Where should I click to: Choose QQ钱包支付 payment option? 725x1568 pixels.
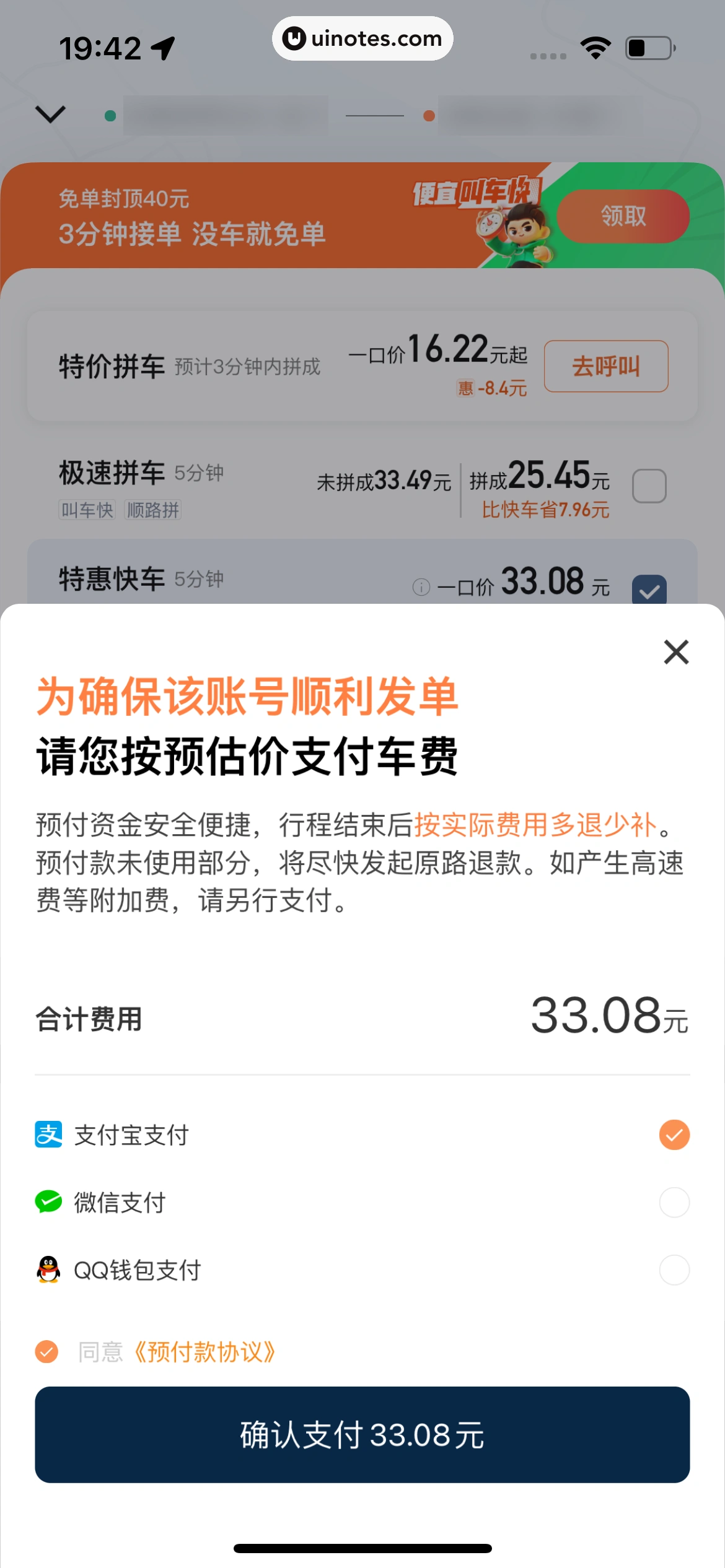click(x=674, y=1270)
